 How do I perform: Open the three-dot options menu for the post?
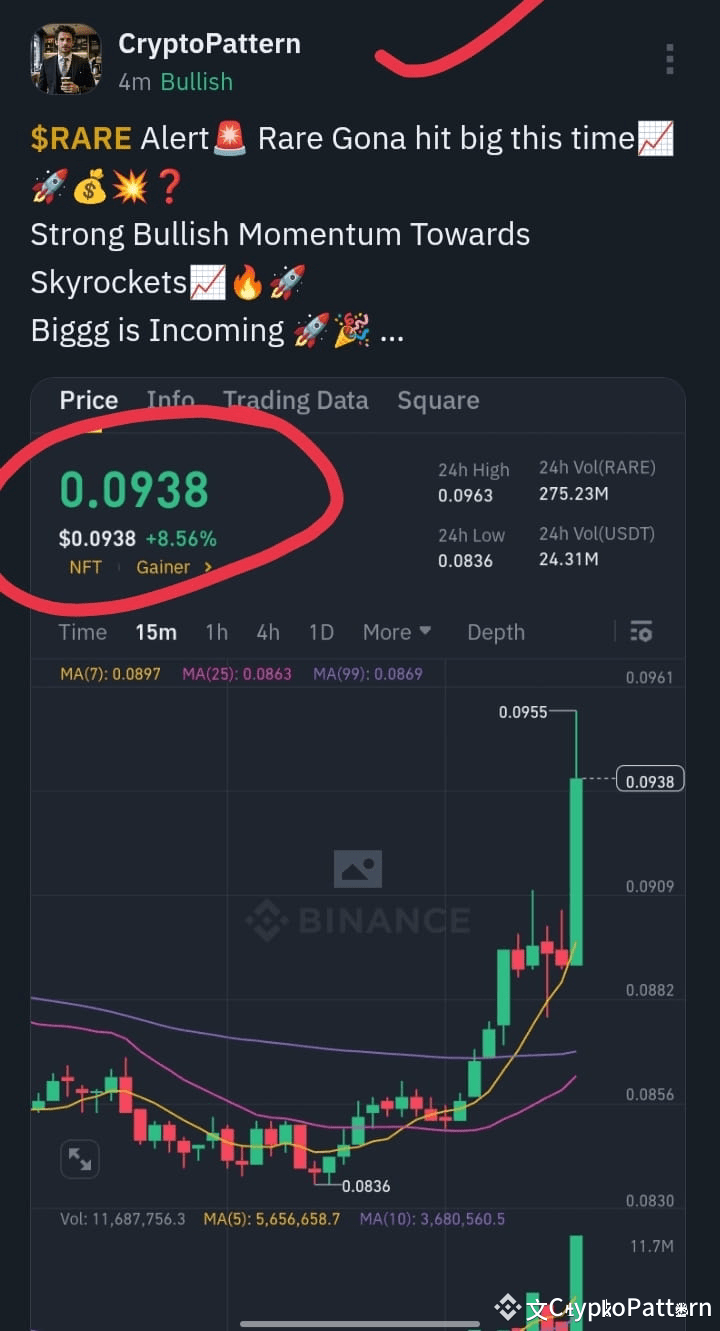(x=669, y=58)
